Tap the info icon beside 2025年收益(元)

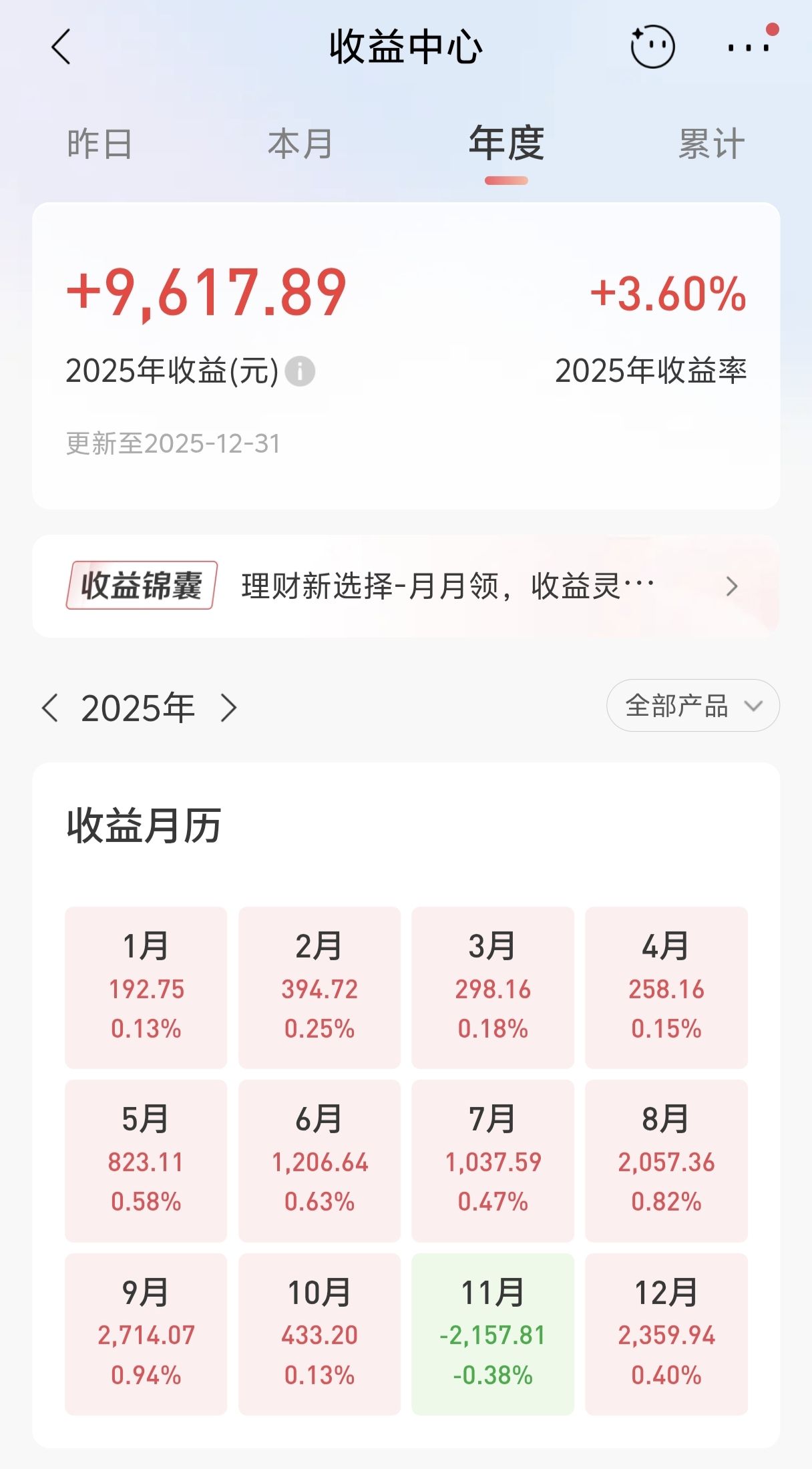point(300,371)
